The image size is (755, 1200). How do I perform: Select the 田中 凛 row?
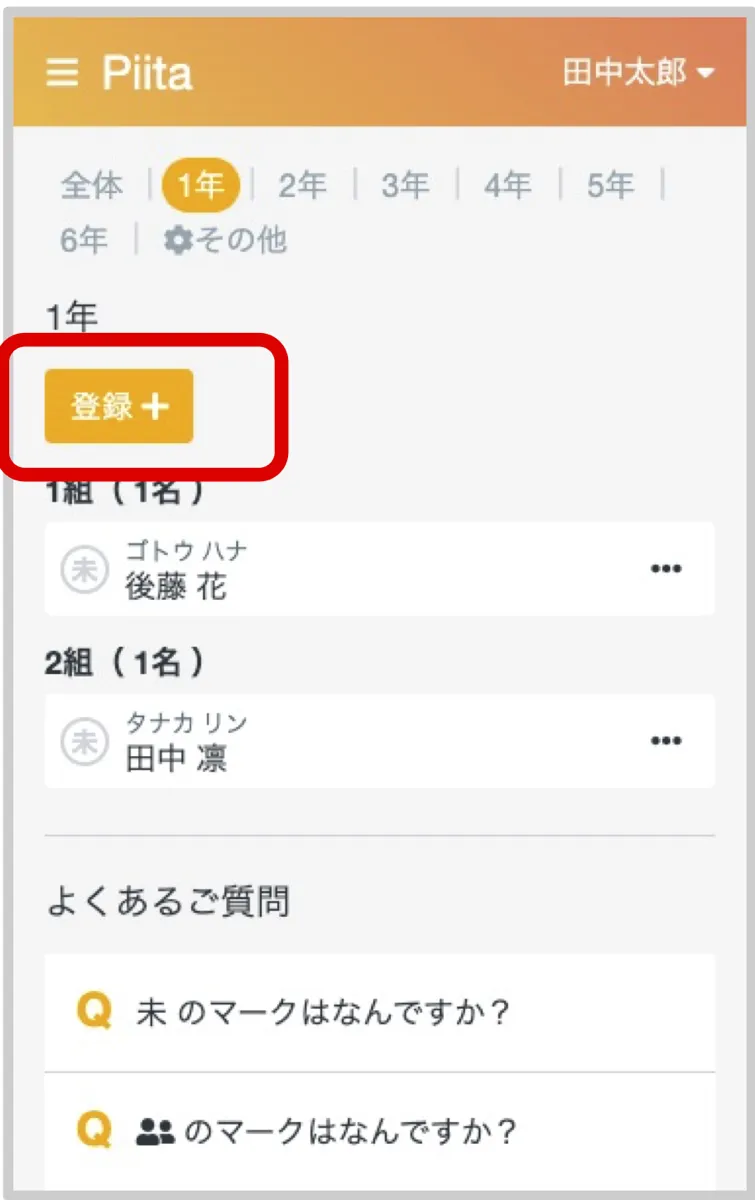pyautogui.click(x=300, y=741)
